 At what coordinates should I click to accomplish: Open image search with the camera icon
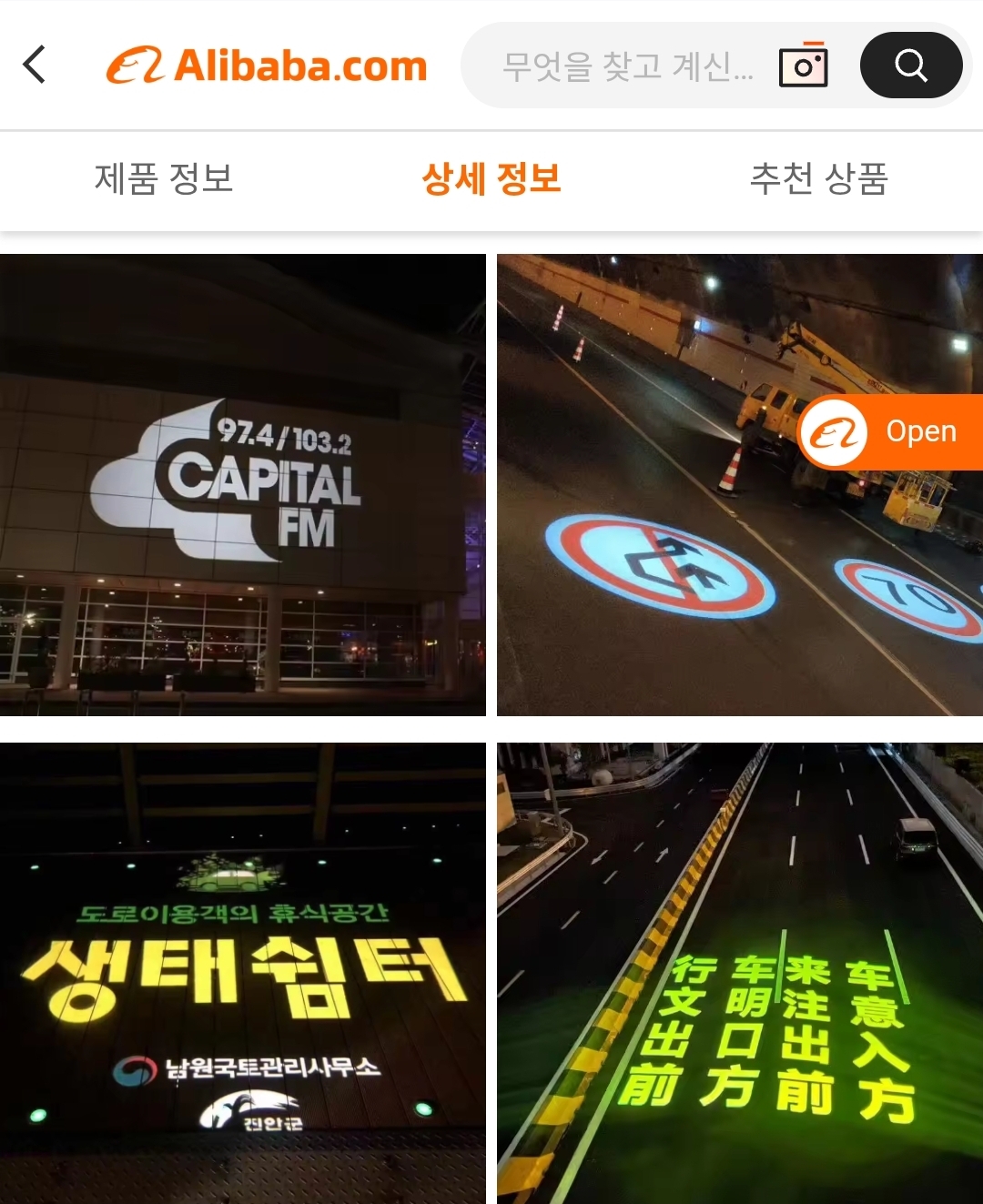pos(803,66)
